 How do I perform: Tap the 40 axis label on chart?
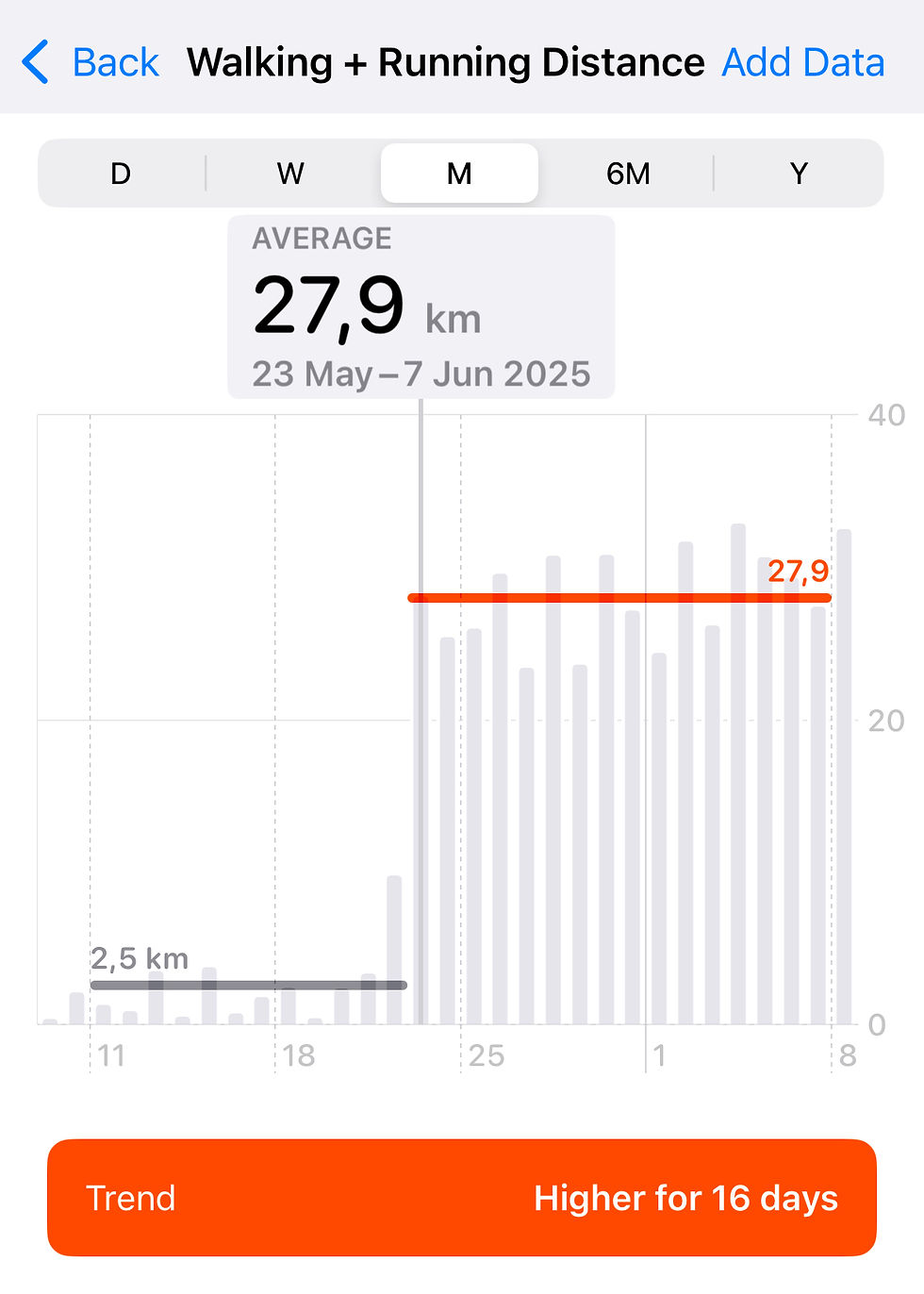pyautogui.click(x=885, y=415)
